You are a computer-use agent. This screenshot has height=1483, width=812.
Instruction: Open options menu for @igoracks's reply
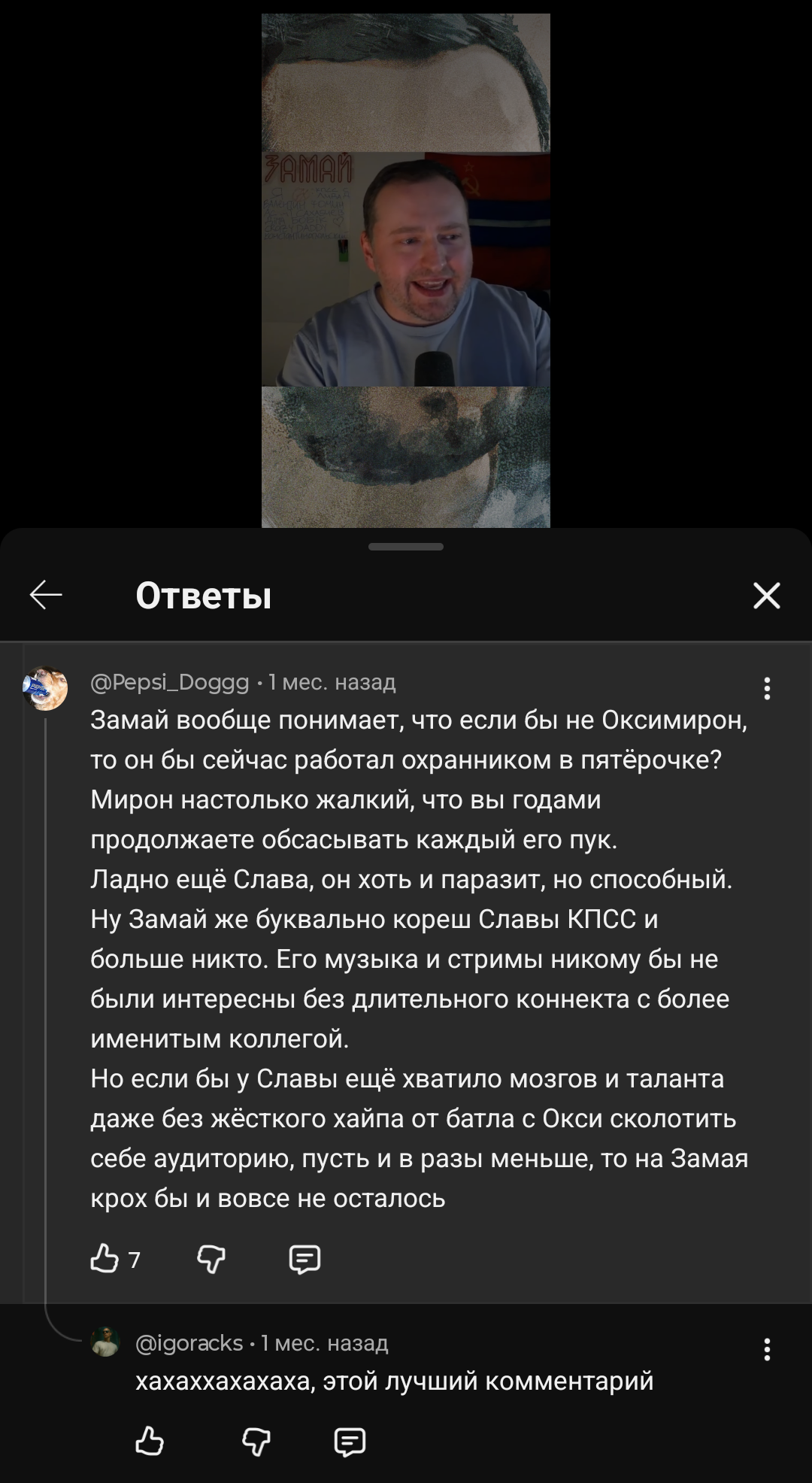[767, 1349]
